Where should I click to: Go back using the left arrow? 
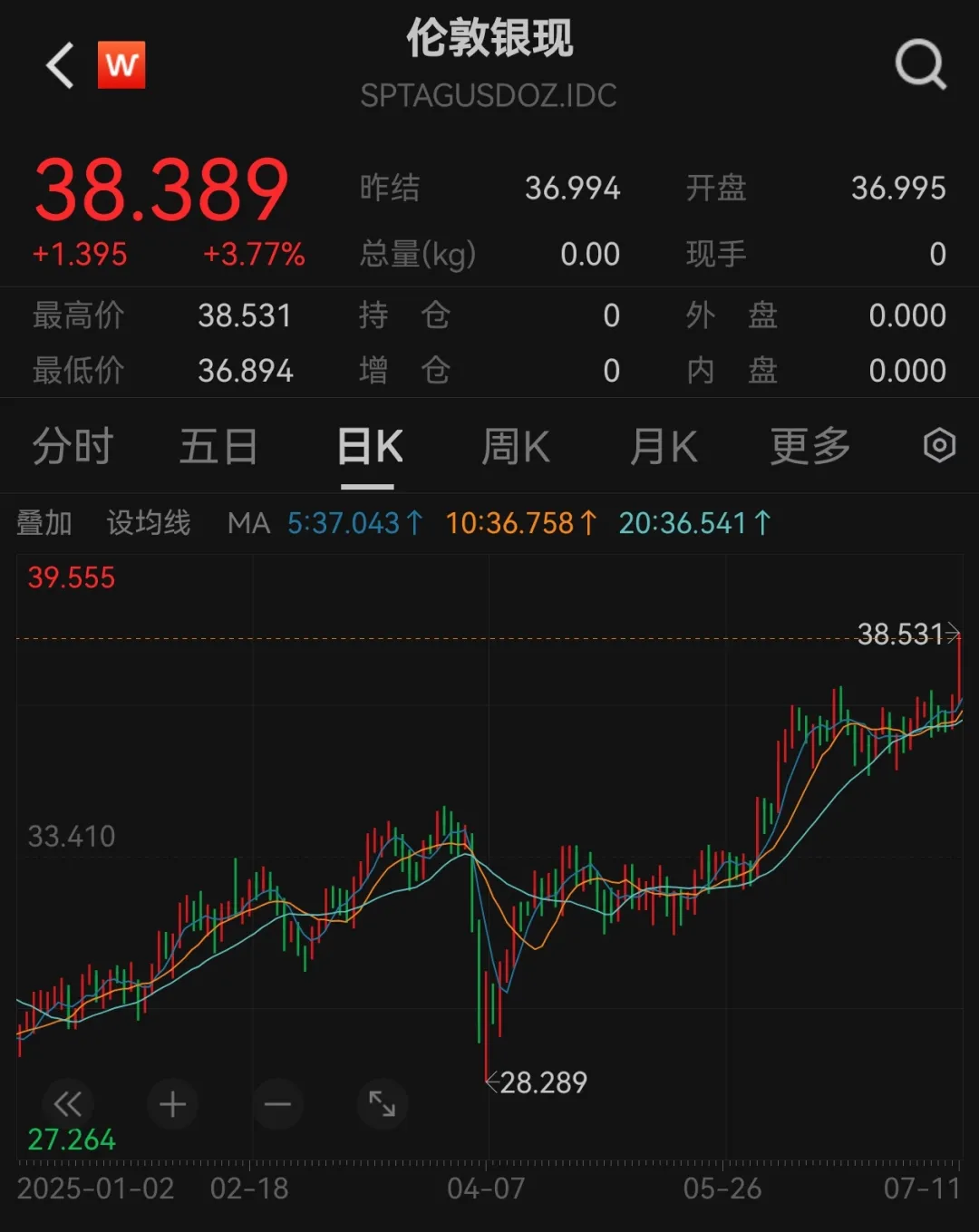(x=58, y=67)
